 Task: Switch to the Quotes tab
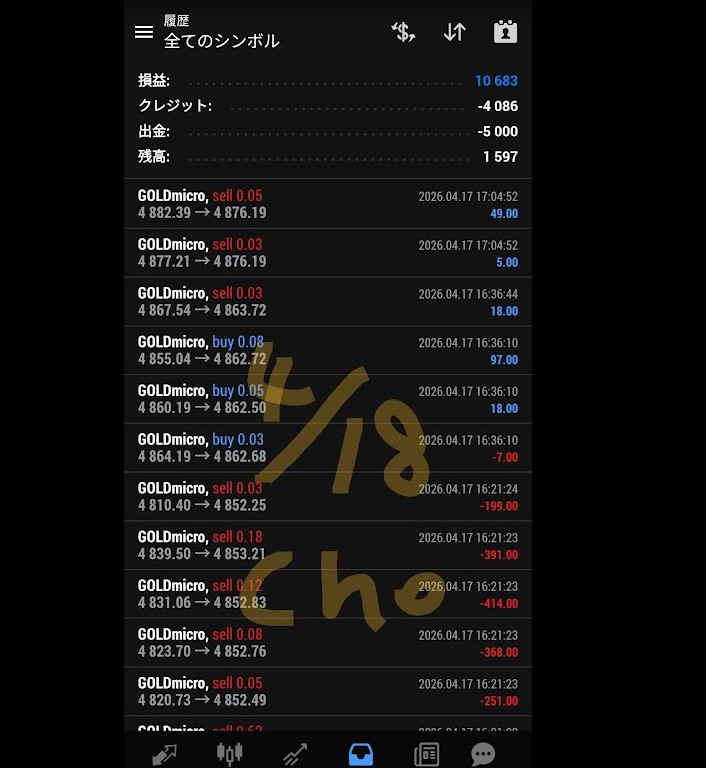tap(165, 754)
